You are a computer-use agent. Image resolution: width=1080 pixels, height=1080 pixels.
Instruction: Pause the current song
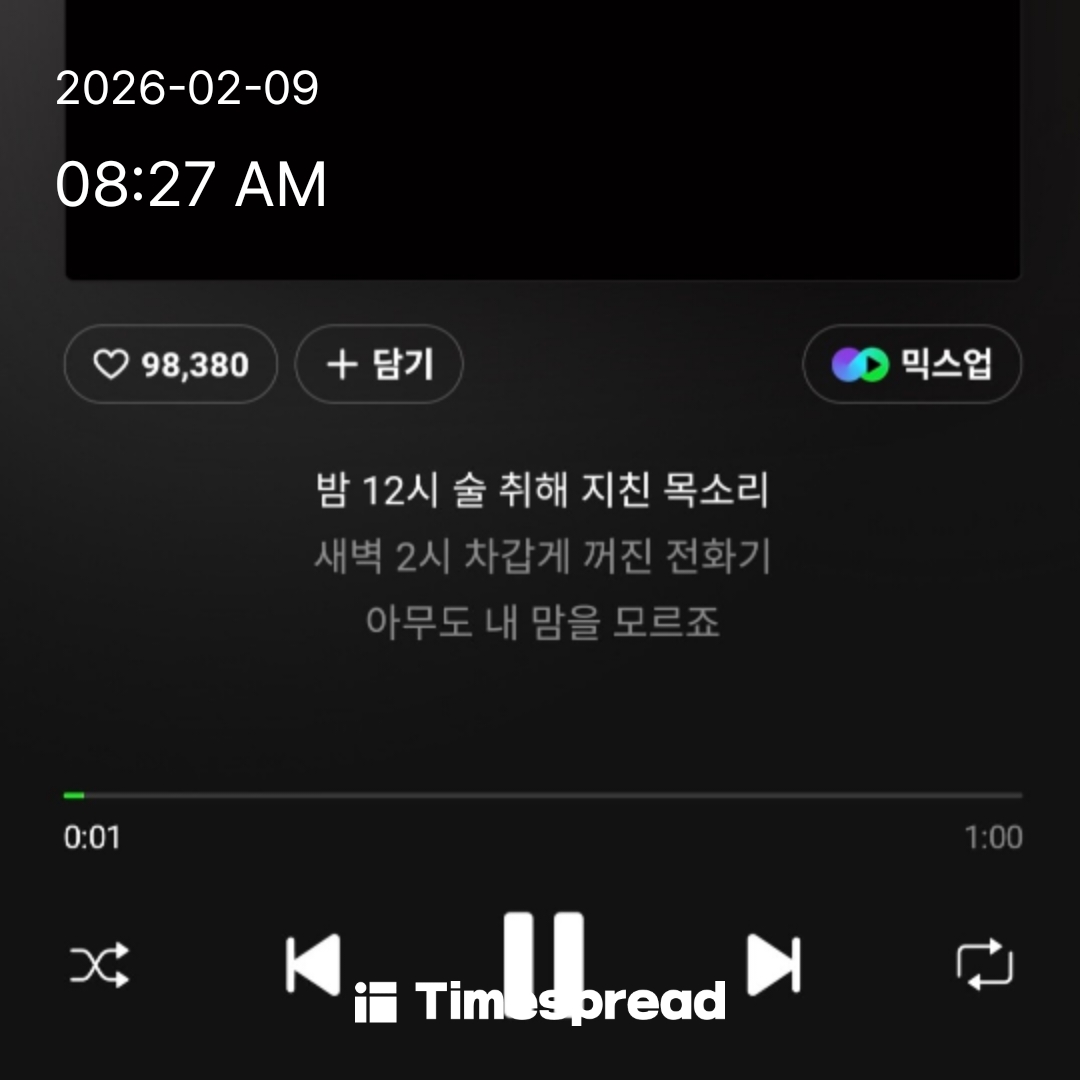point(543,955)
